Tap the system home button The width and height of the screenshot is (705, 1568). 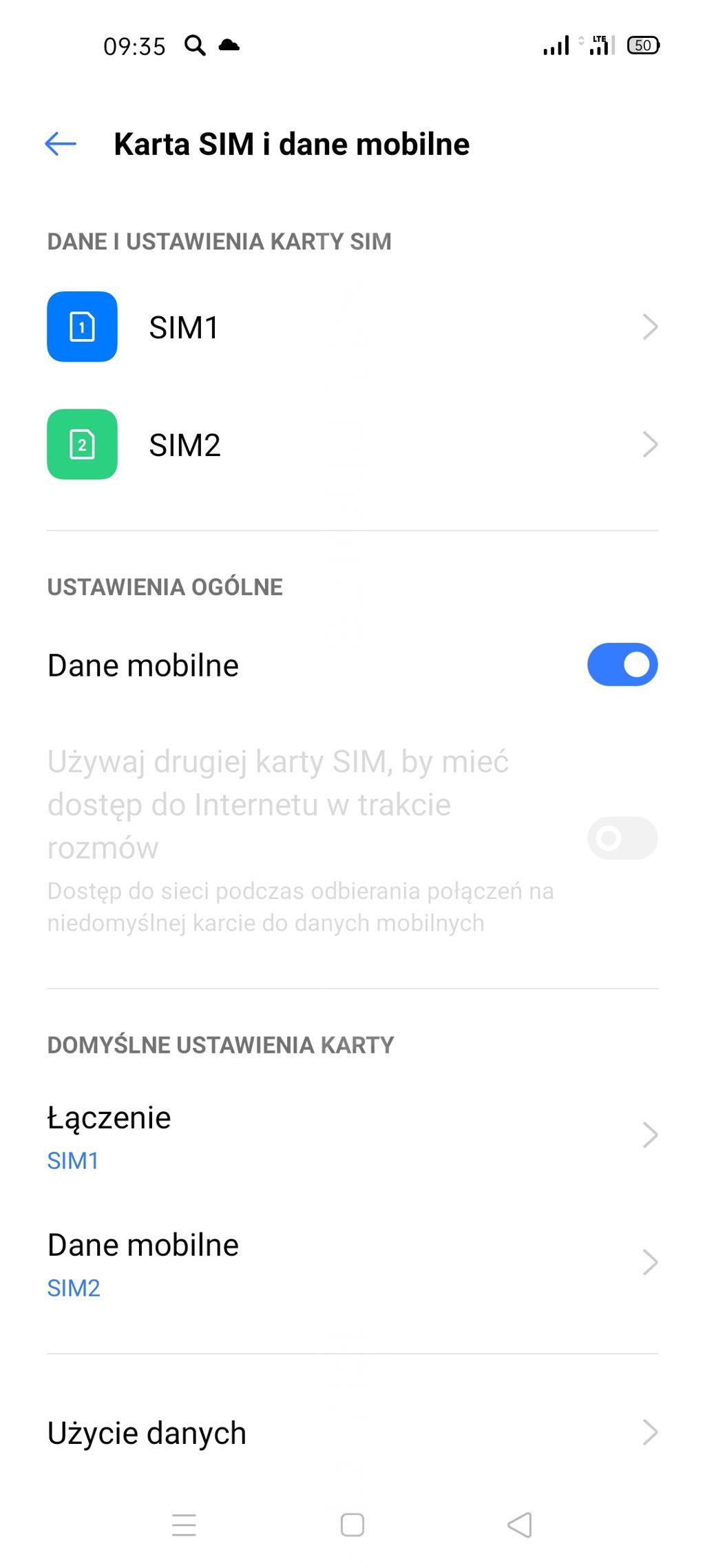352,1525
